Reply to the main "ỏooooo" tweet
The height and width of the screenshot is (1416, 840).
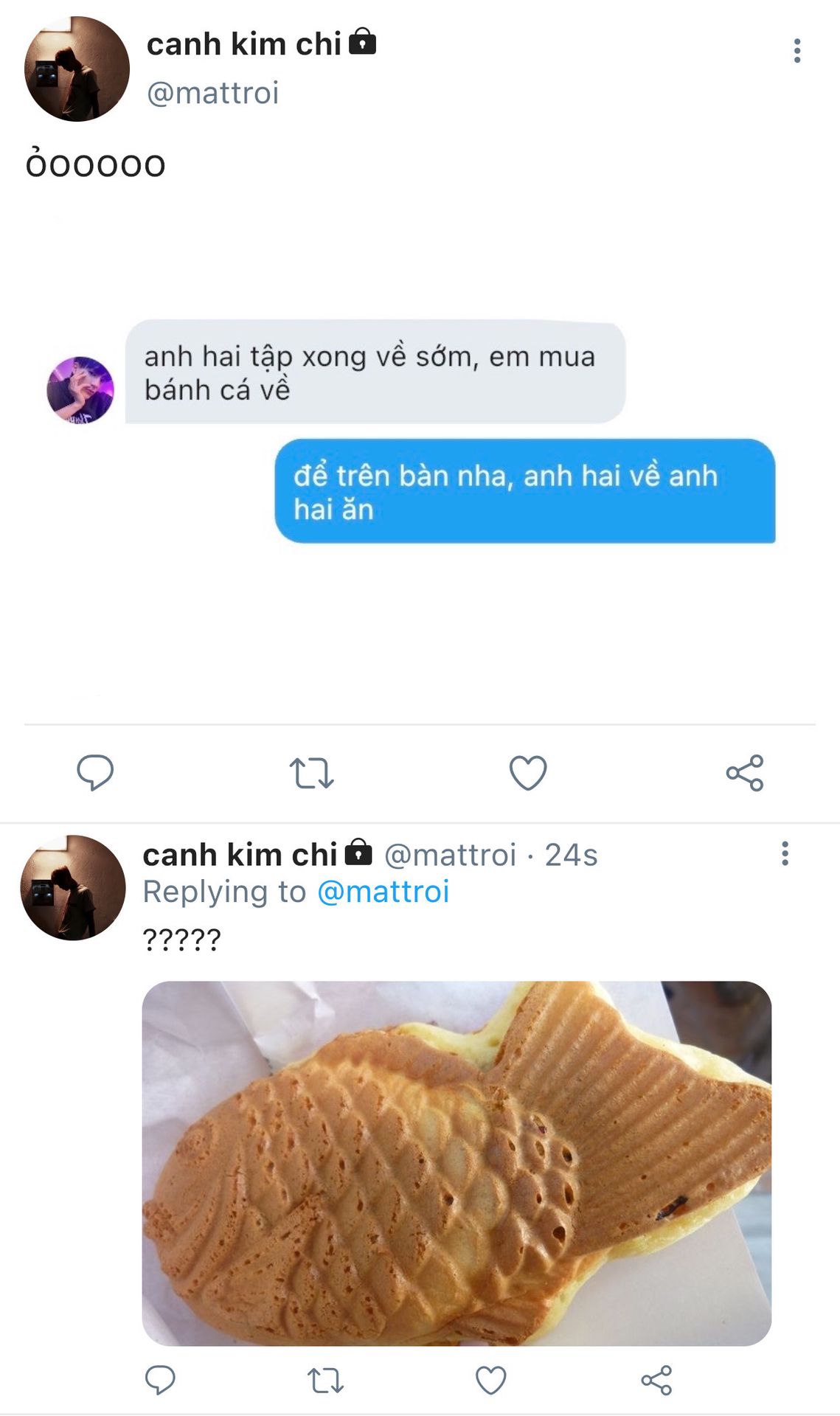95,772
